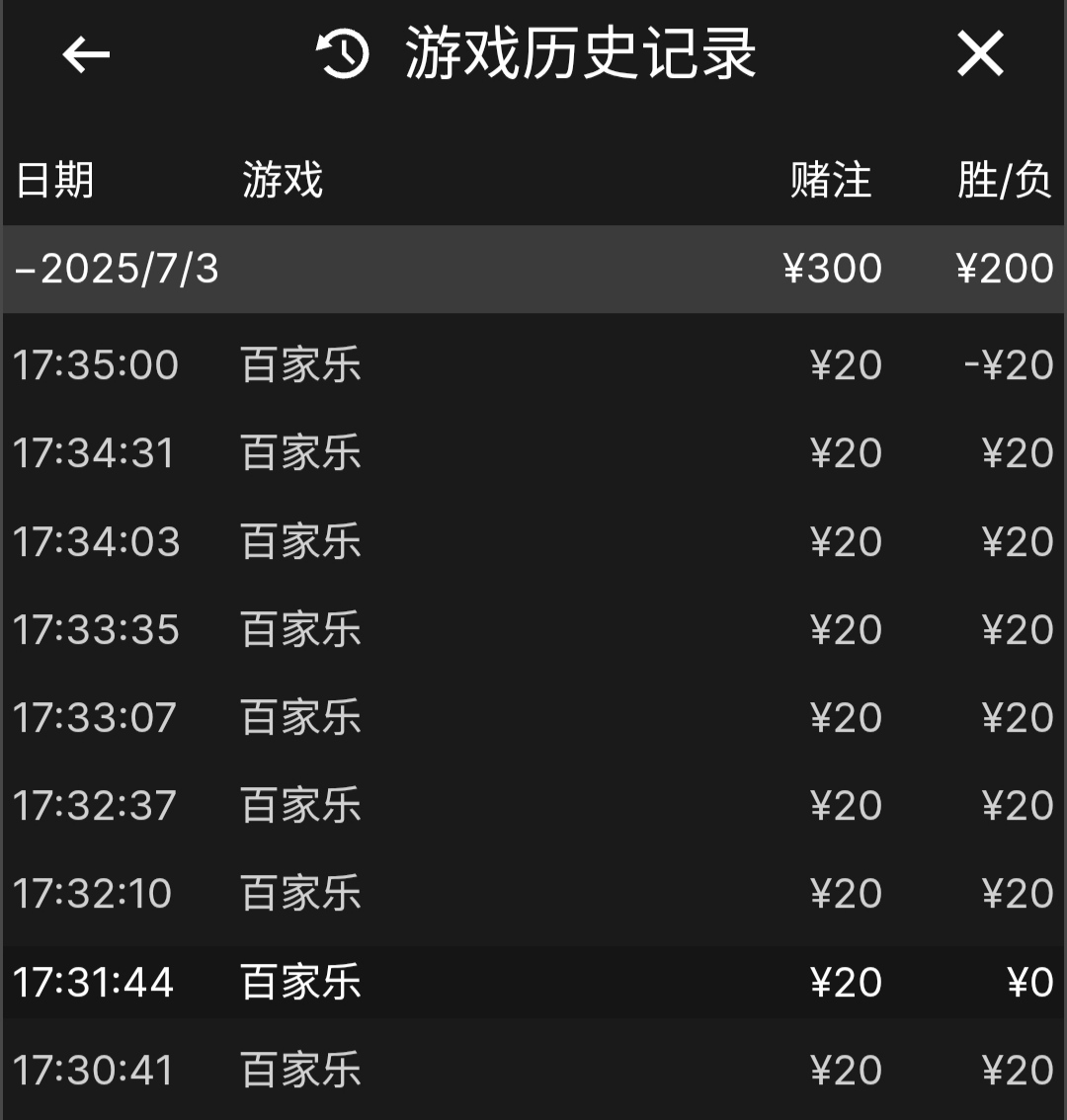View the 17:30:41 baccarat round
Viewport: 1067px width, 1120px height.
click(x=533, y=1070)
